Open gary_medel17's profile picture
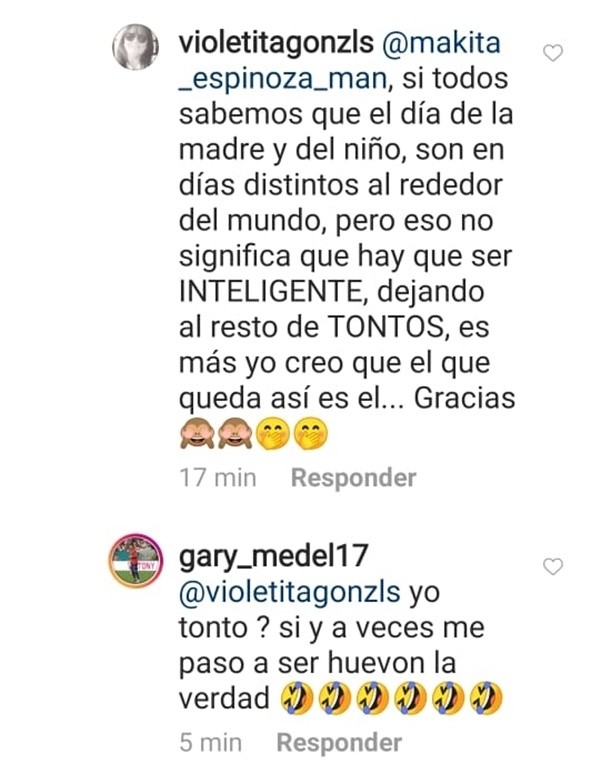This screenshot has width=600, height=783. pyautogui.click(x=134, y=558)
